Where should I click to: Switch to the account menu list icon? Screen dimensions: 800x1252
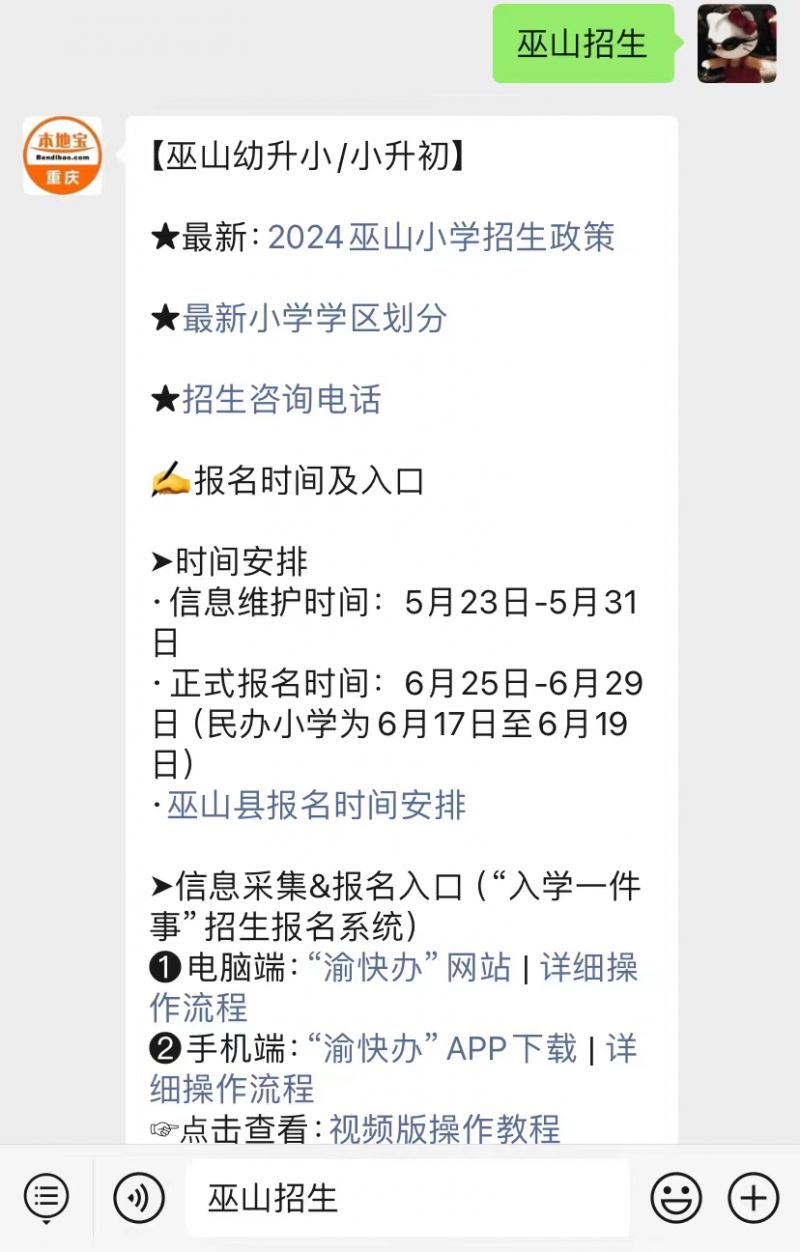[46, 1198]
